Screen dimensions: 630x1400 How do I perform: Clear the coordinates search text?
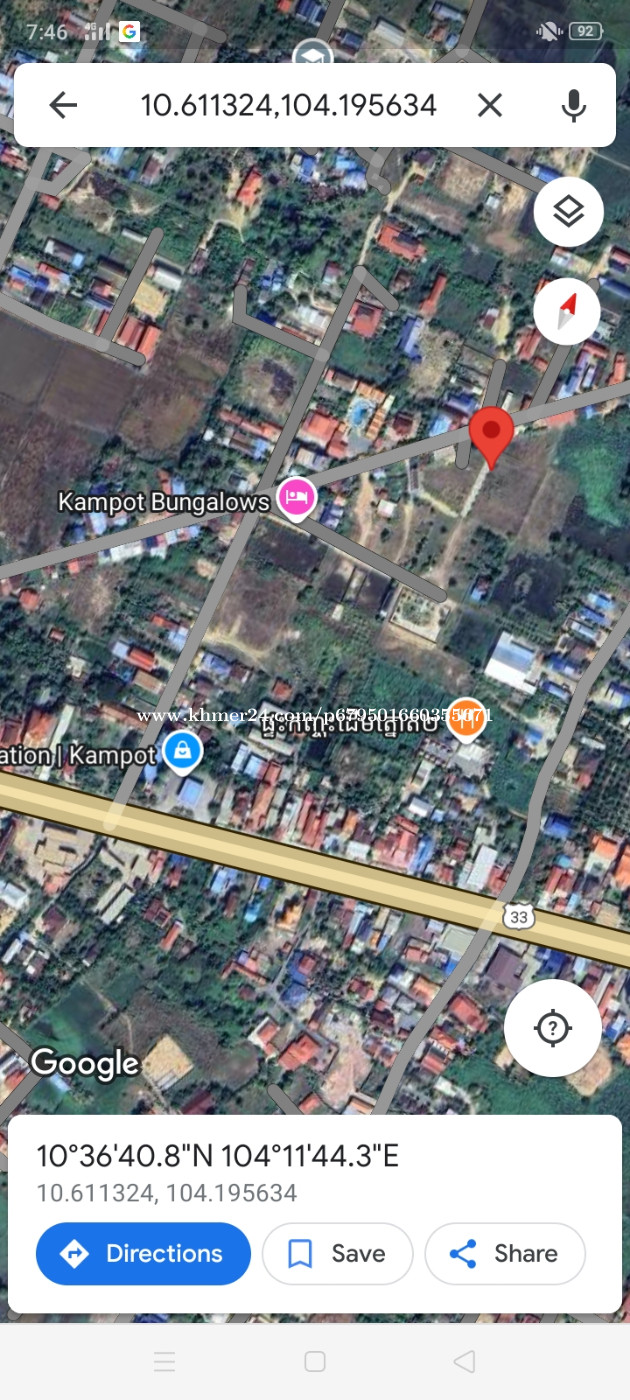(489, 105)
